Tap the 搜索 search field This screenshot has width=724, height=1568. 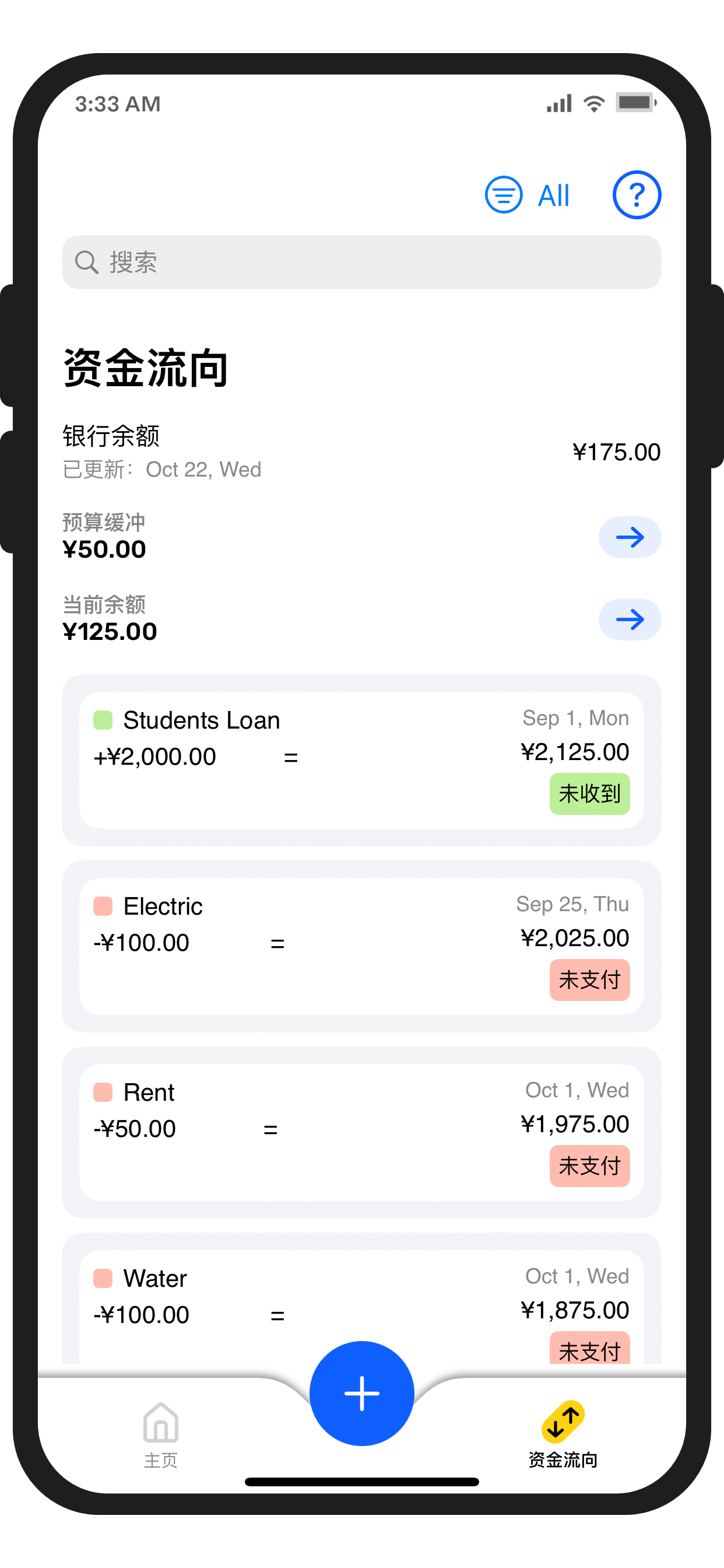click(361, 262)
